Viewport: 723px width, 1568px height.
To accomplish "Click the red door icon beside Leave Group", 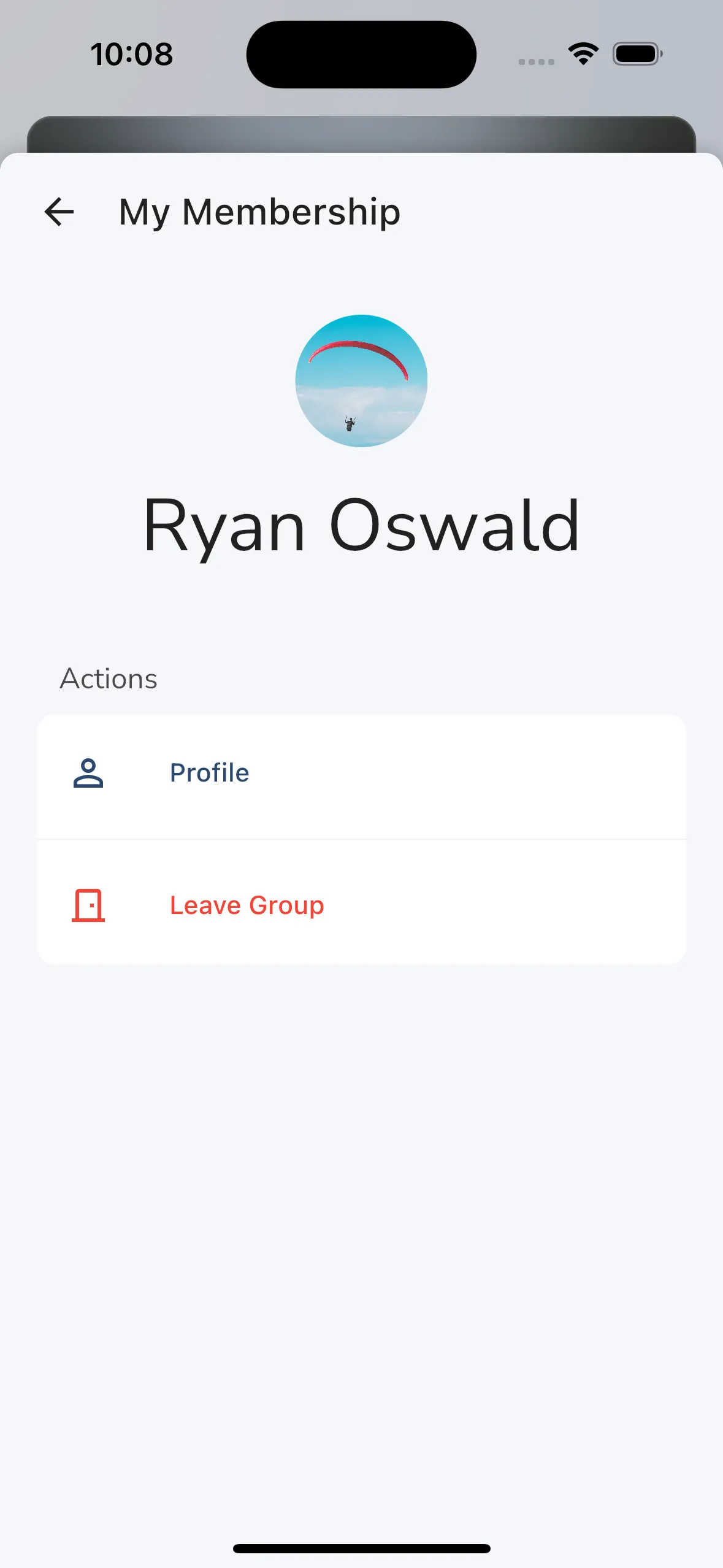I will 88,905.
